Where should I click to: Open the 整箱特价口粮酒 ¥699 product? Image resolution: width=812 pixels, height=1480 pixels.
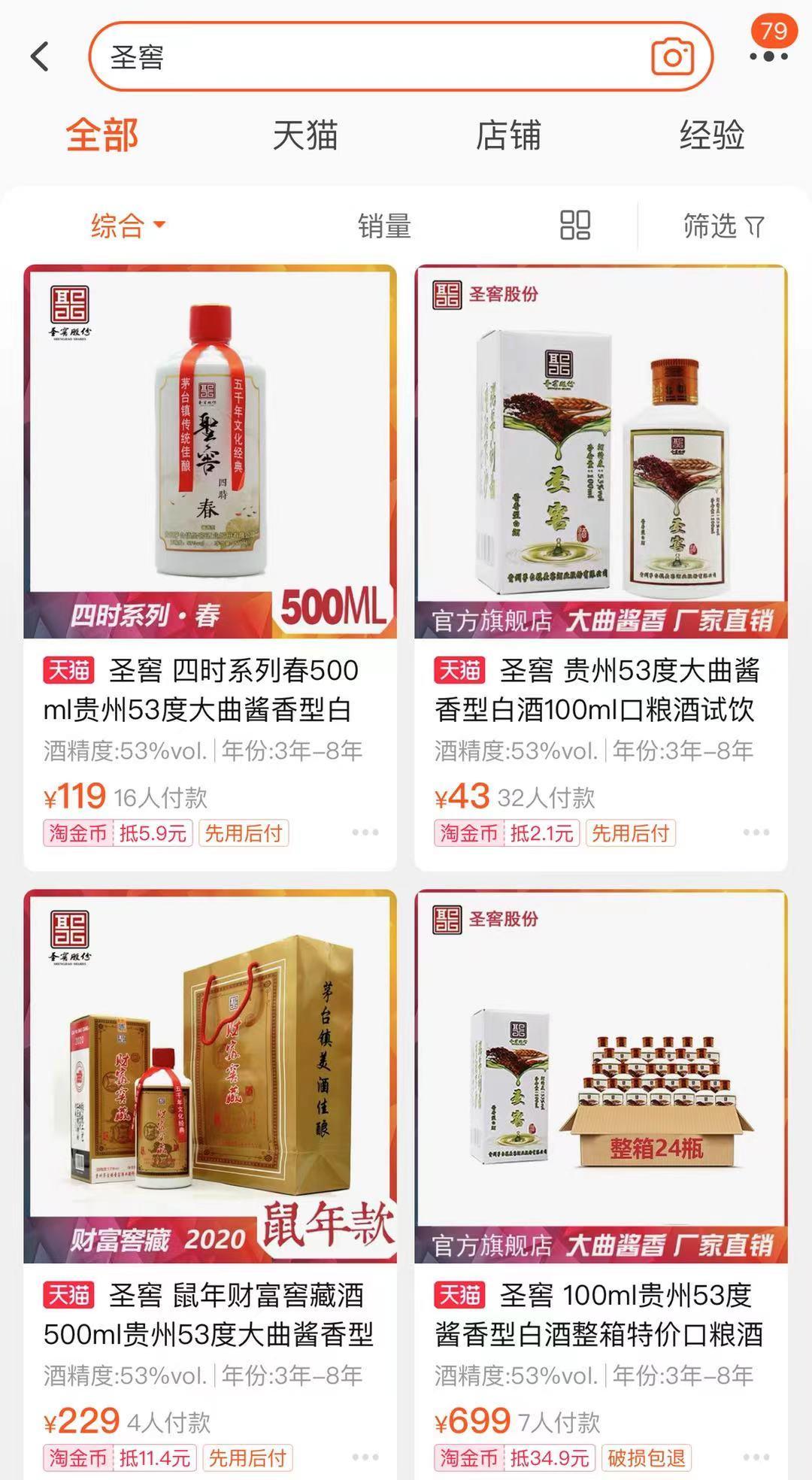click(x=601, y=1075)
